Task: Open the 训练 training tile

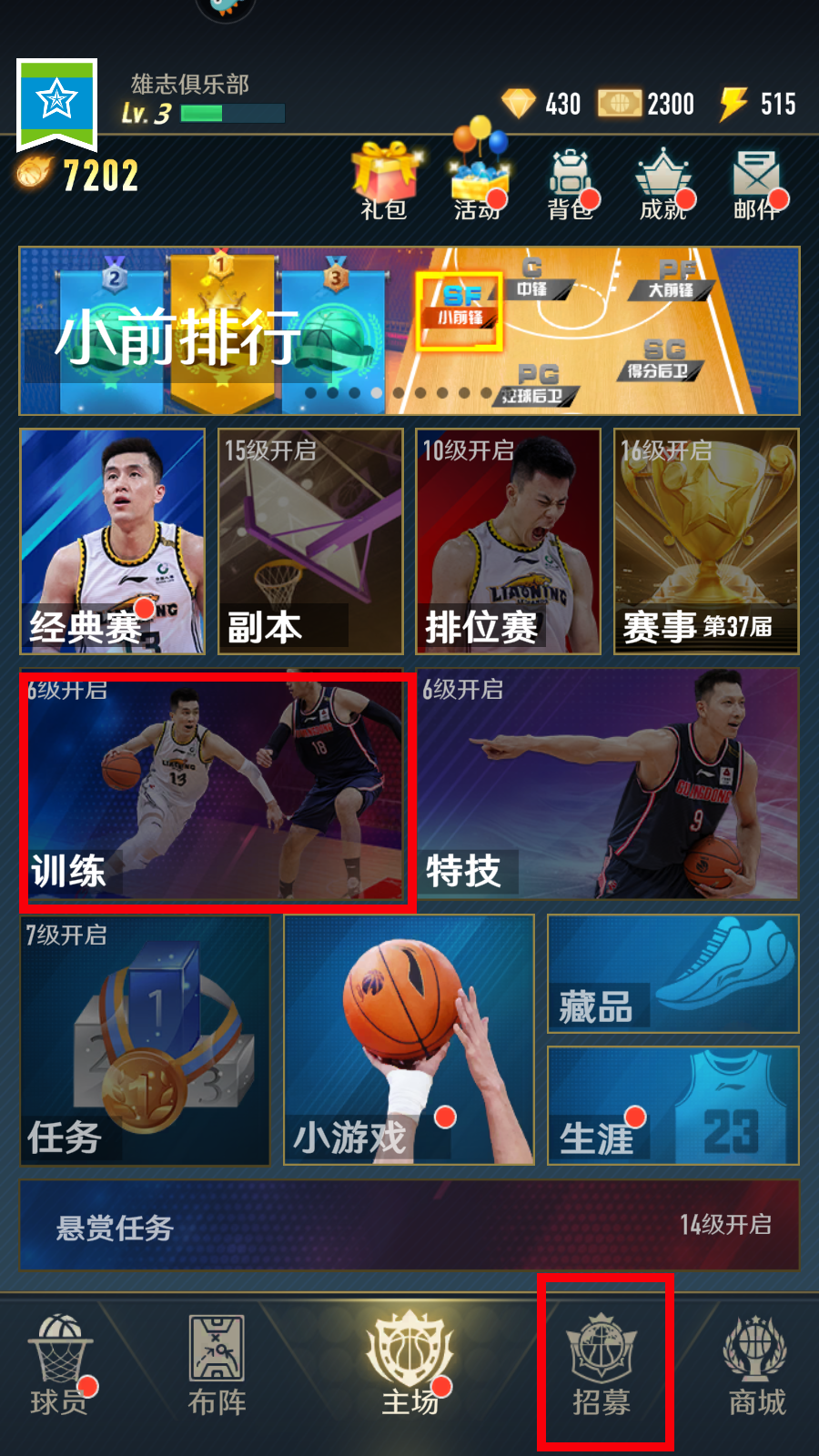Action: coord(217,788)
